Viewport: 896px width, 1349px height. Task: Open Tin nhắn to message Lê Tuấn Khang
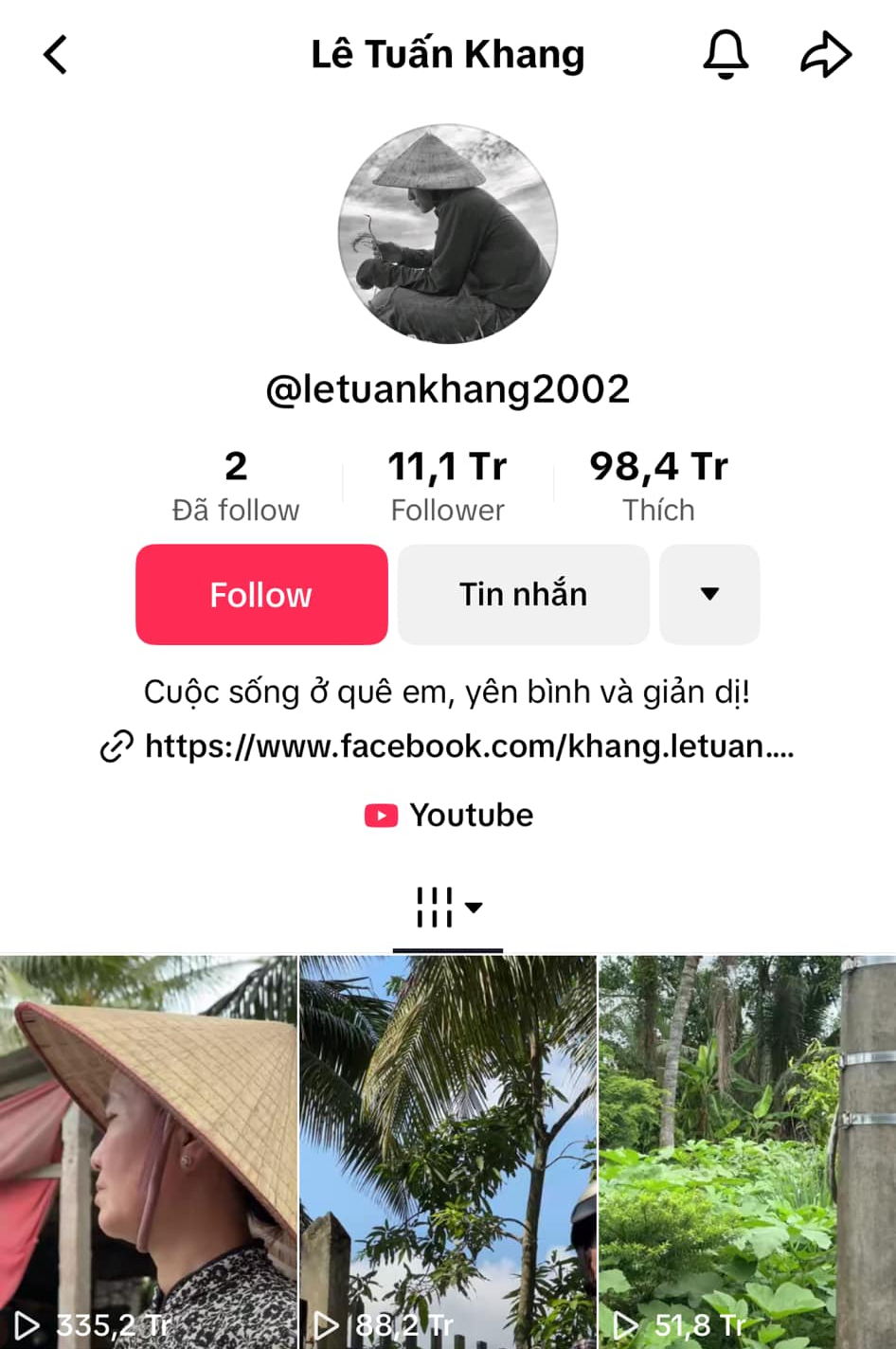pos(522,595)
